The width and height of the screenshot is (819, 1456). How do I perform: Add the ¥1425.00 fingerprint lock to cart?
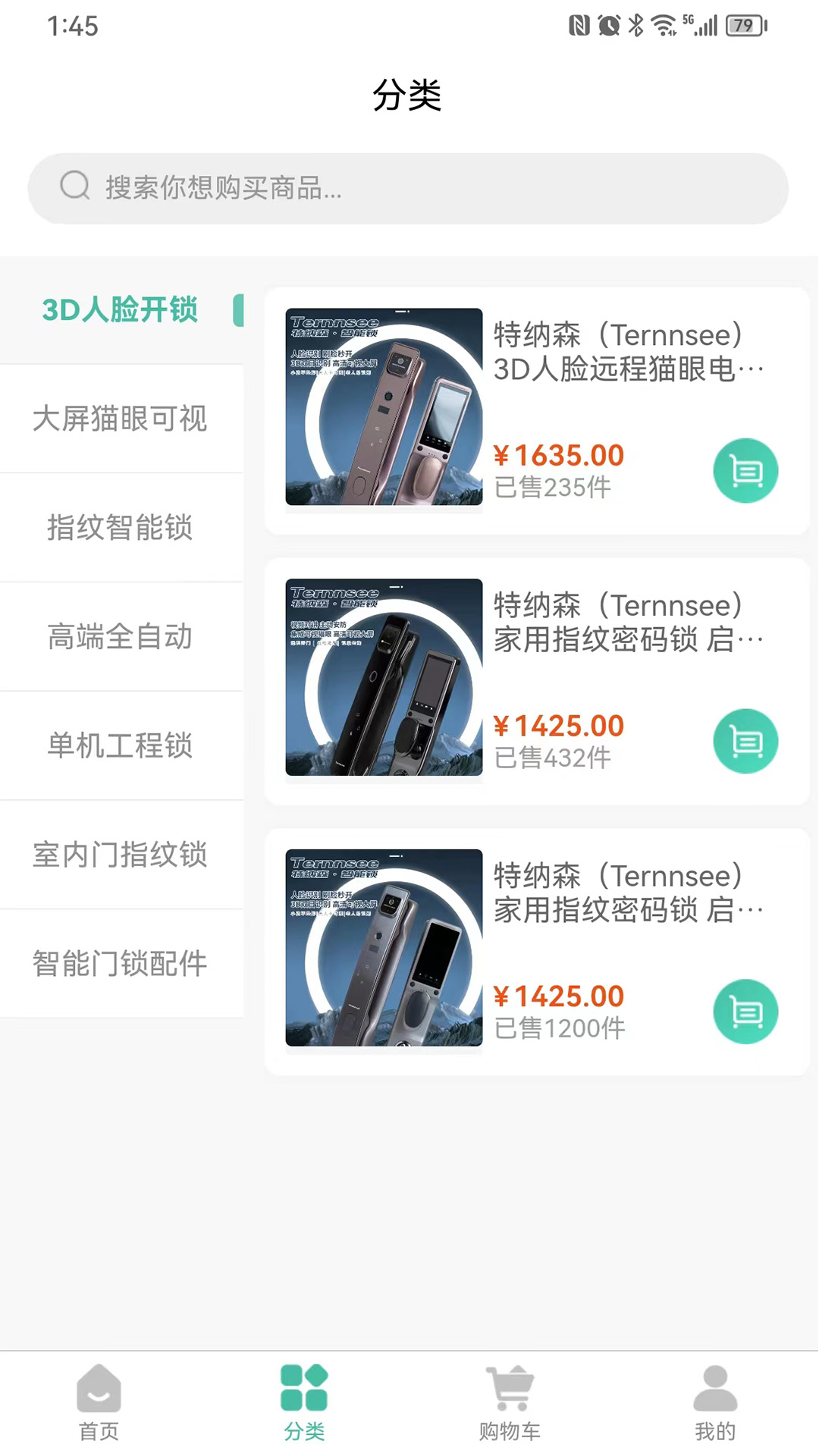pos(745,742)
